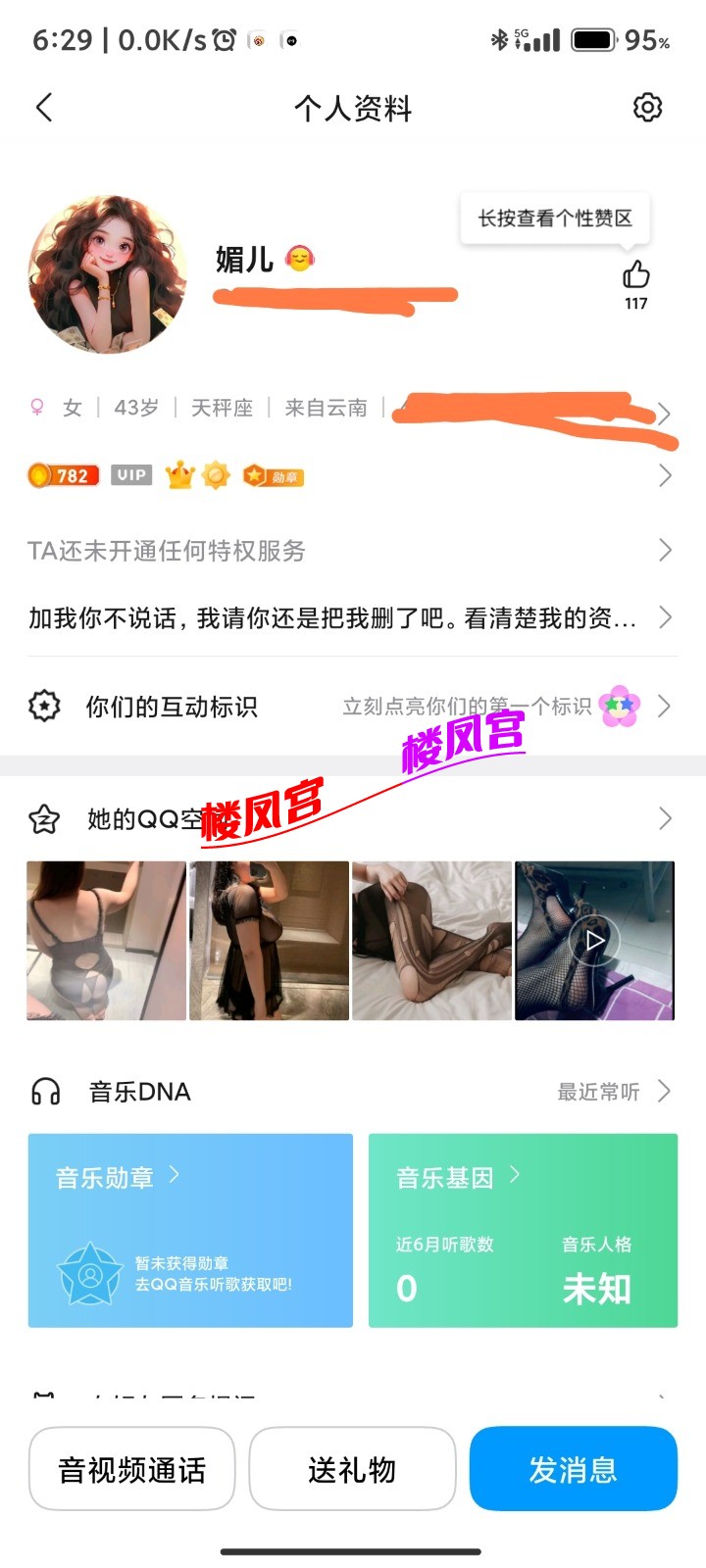The width and height of the screenshot is (706, 1568).
Task: Tap the settings gear icon
Action: 647,107
